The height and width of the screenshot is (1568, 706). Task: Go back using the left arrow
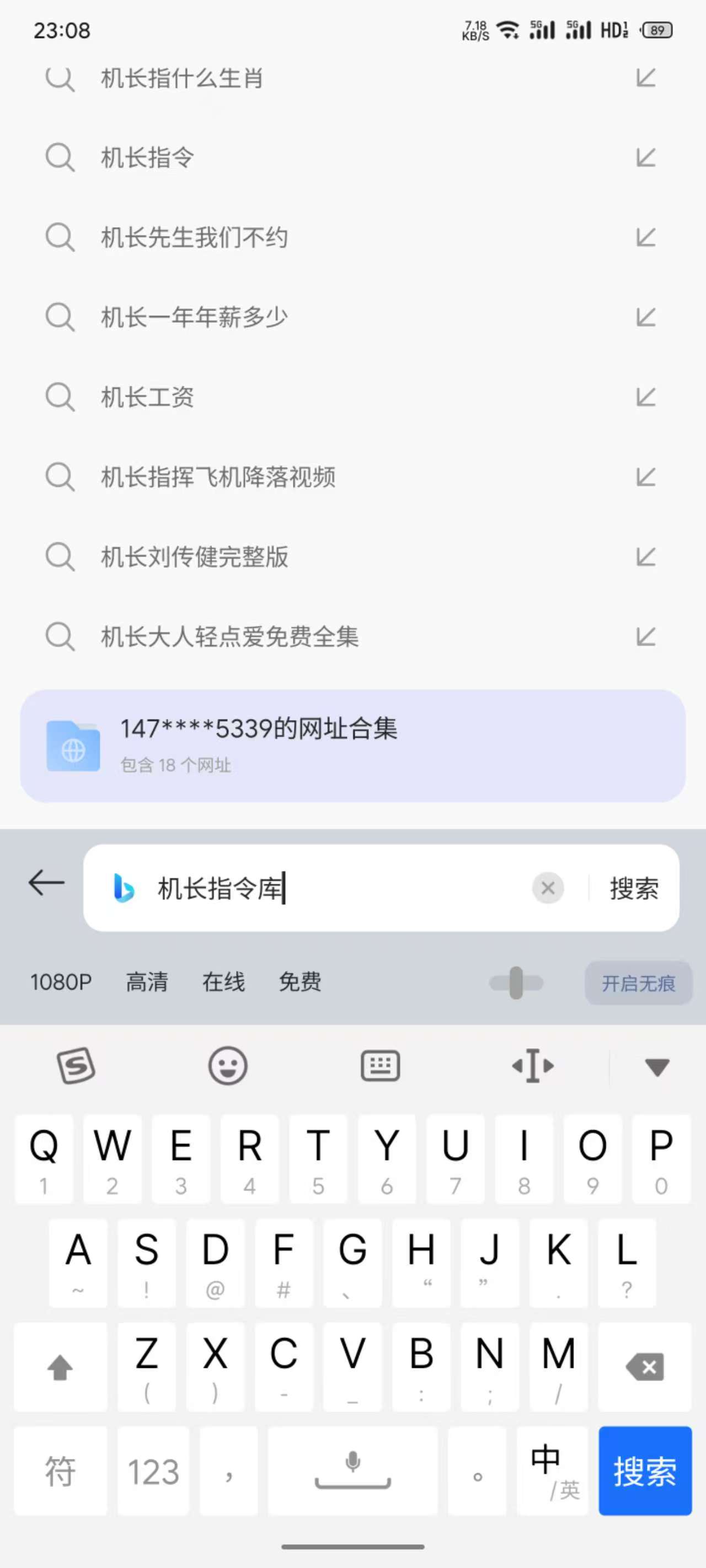tap(46, 883)
